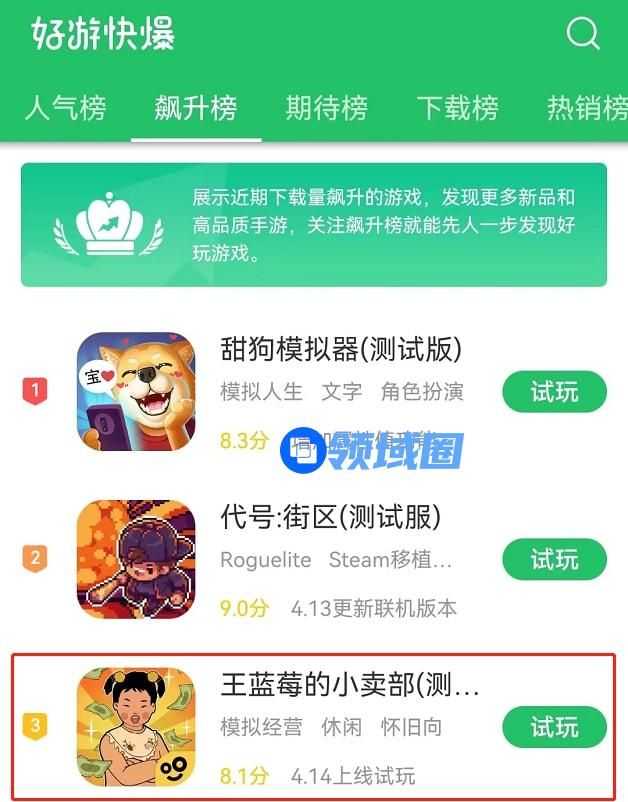Tap 试玩 for 王蓝莓的小卖部
Viewport: 628px width, 802px height.
pos(554,726)
